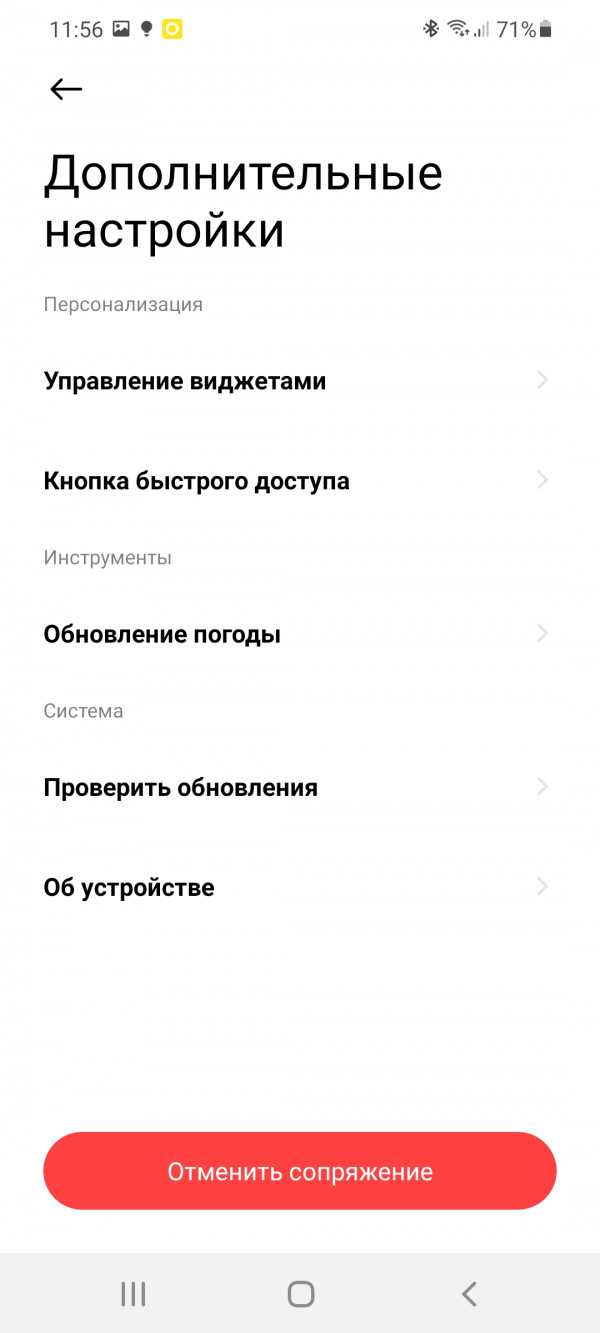This screenshot has height=1333, width=600.
Task: Open Кнопка быстрого доступа settings
Action: [x=300, y=481]
